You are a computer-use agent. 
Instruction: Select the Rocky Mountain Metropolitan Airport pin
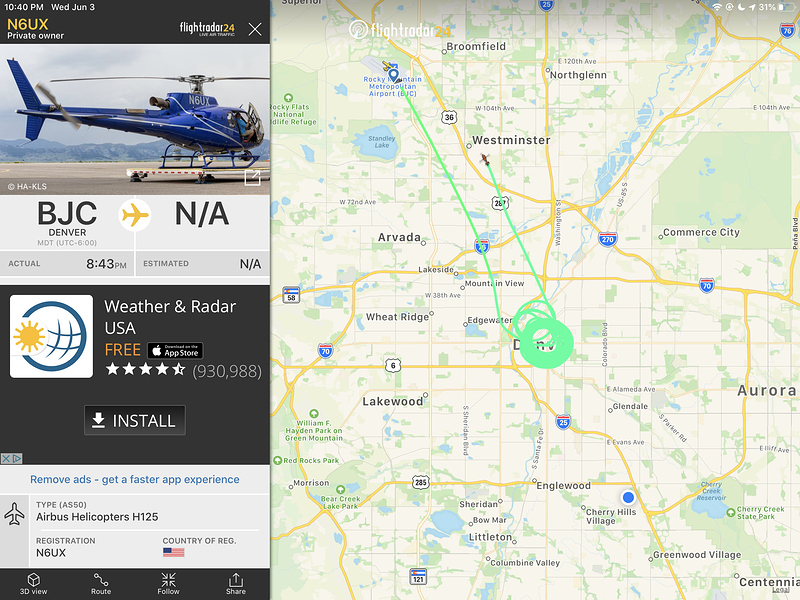(x=393, y=75)
